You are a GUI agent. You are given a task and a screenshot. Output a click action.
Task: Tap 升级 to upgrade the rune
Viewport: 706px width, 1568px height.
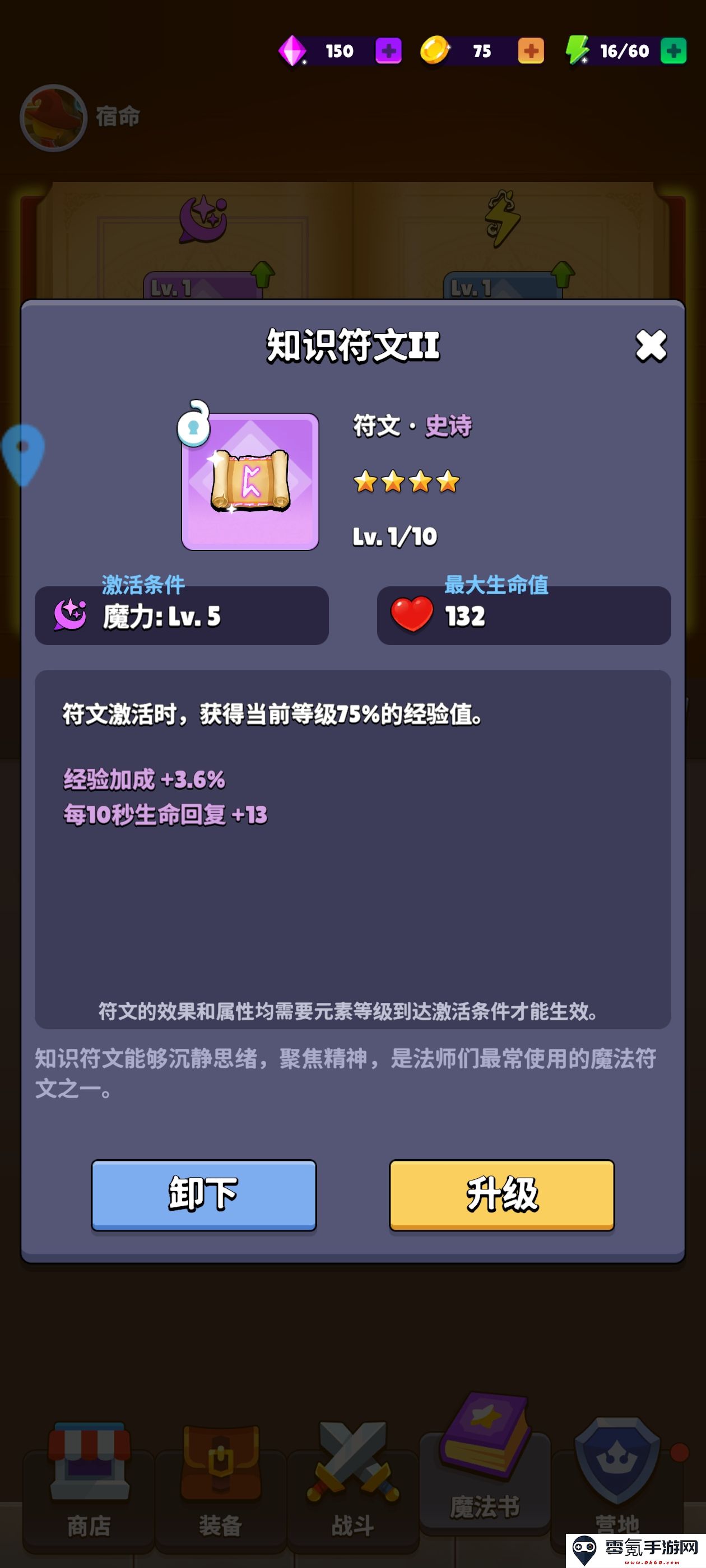pyautogui.click(x=501, y=1194)
